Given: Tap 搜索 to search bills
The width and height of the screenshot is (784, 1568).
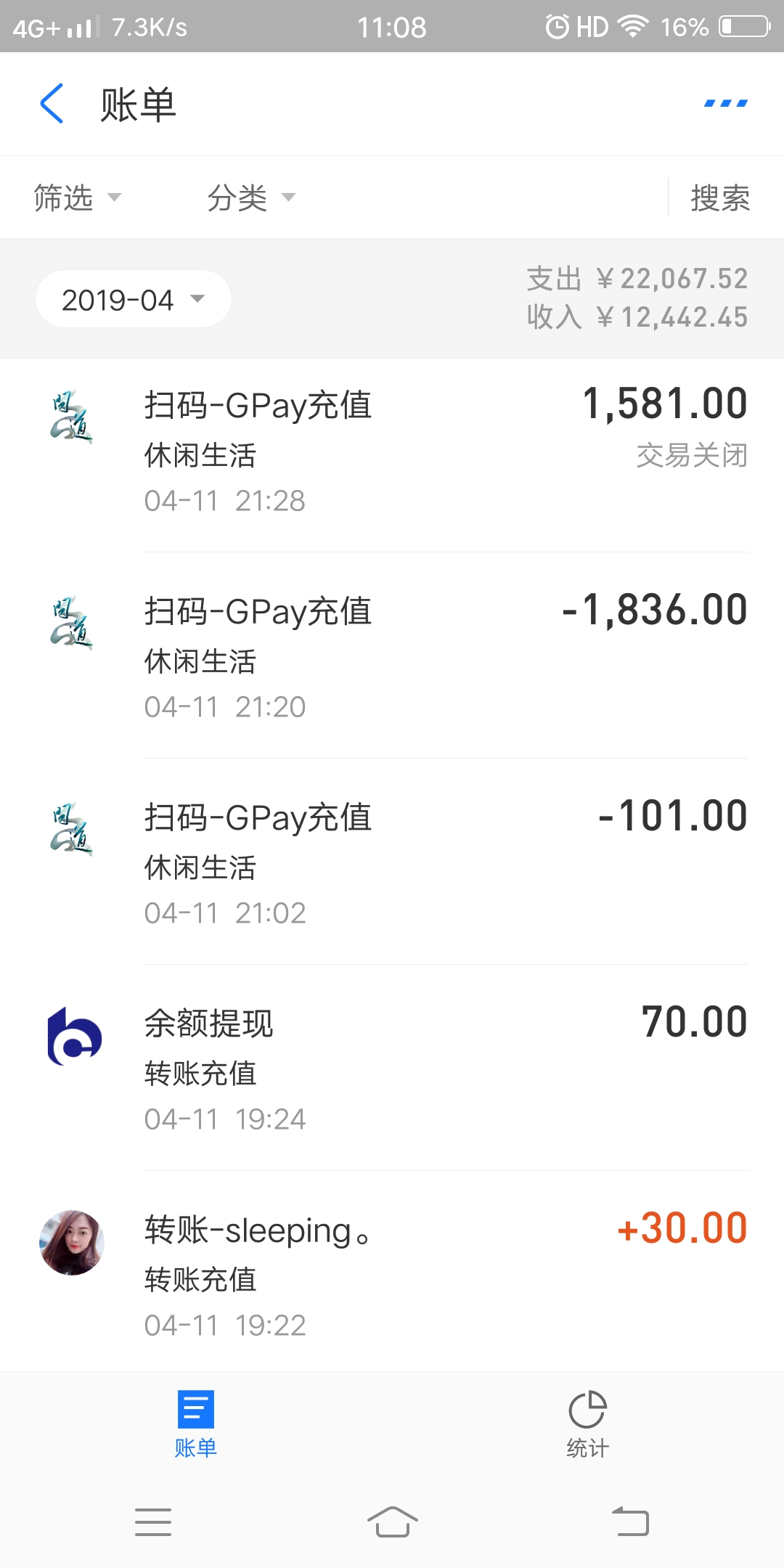Looking at the screenshot, I should tap(719, 197).
